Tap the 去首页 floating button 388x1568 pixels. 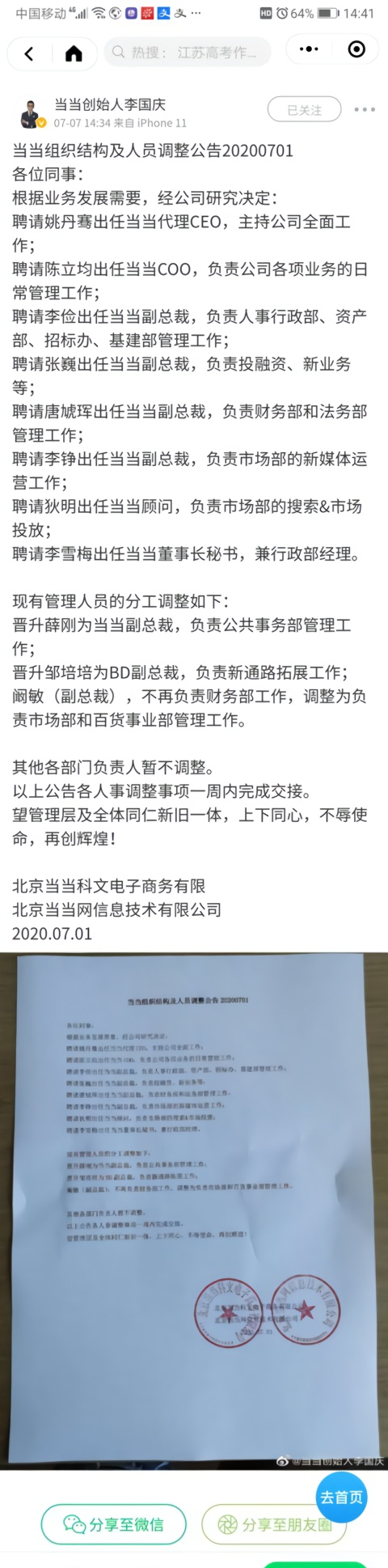coord(341,1497)
